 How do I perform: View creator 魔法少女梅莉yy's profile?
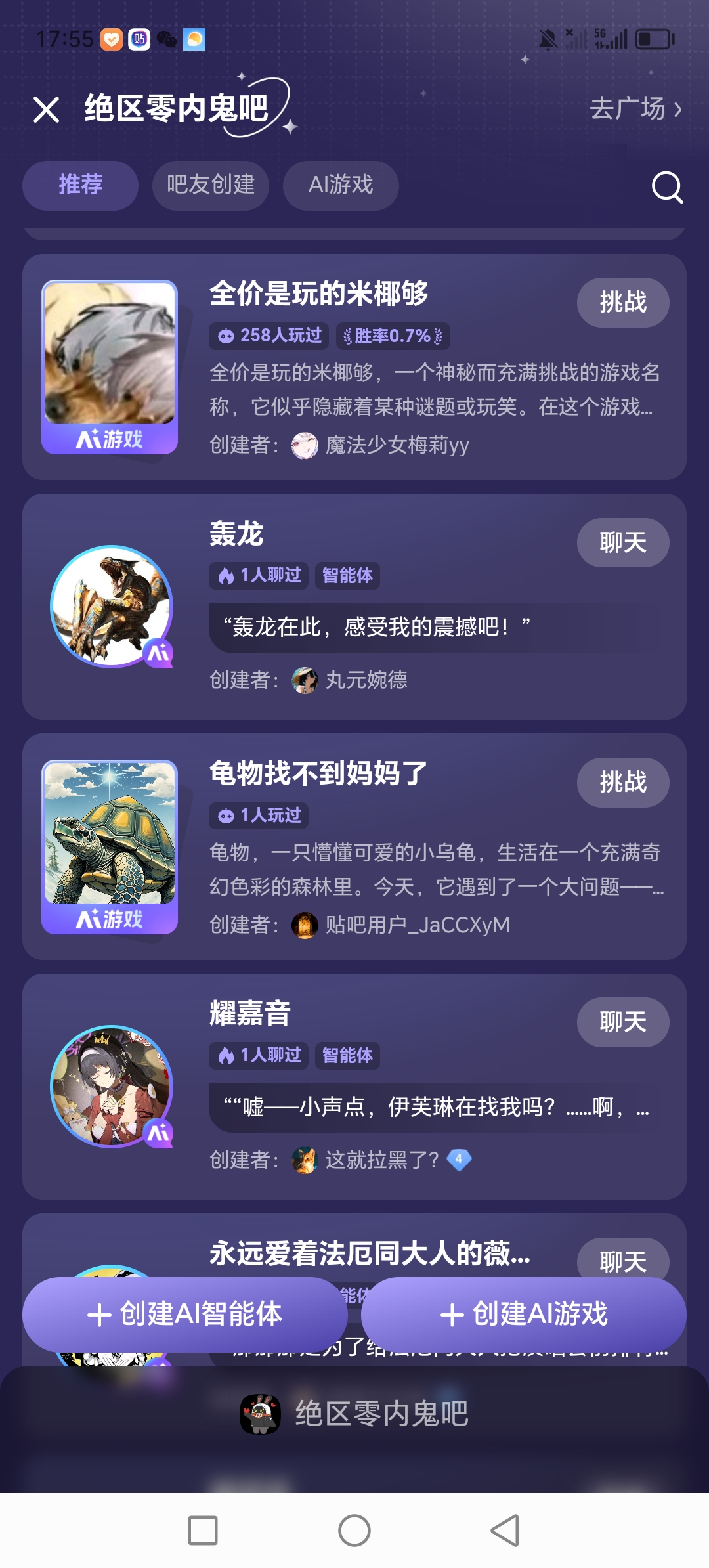coord(397,446)
